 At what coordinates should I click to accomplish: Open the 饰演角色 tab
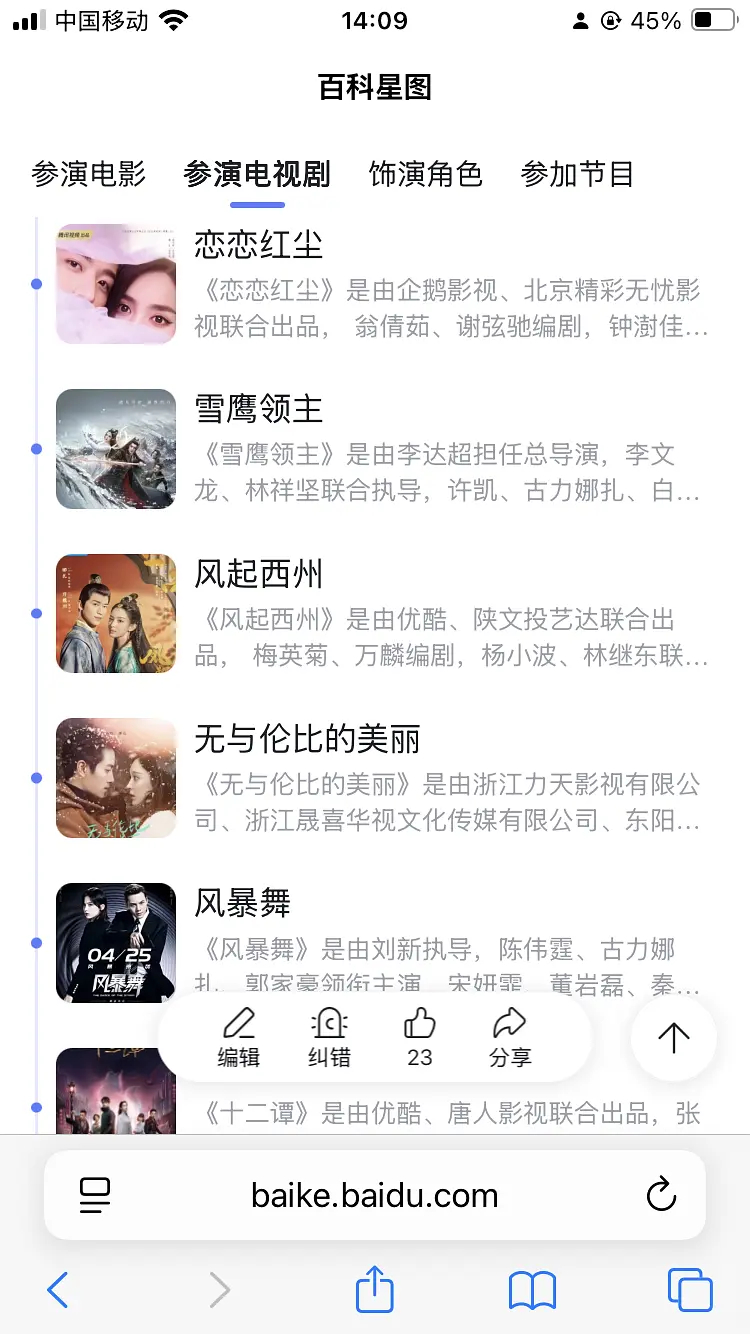(426, 174)
